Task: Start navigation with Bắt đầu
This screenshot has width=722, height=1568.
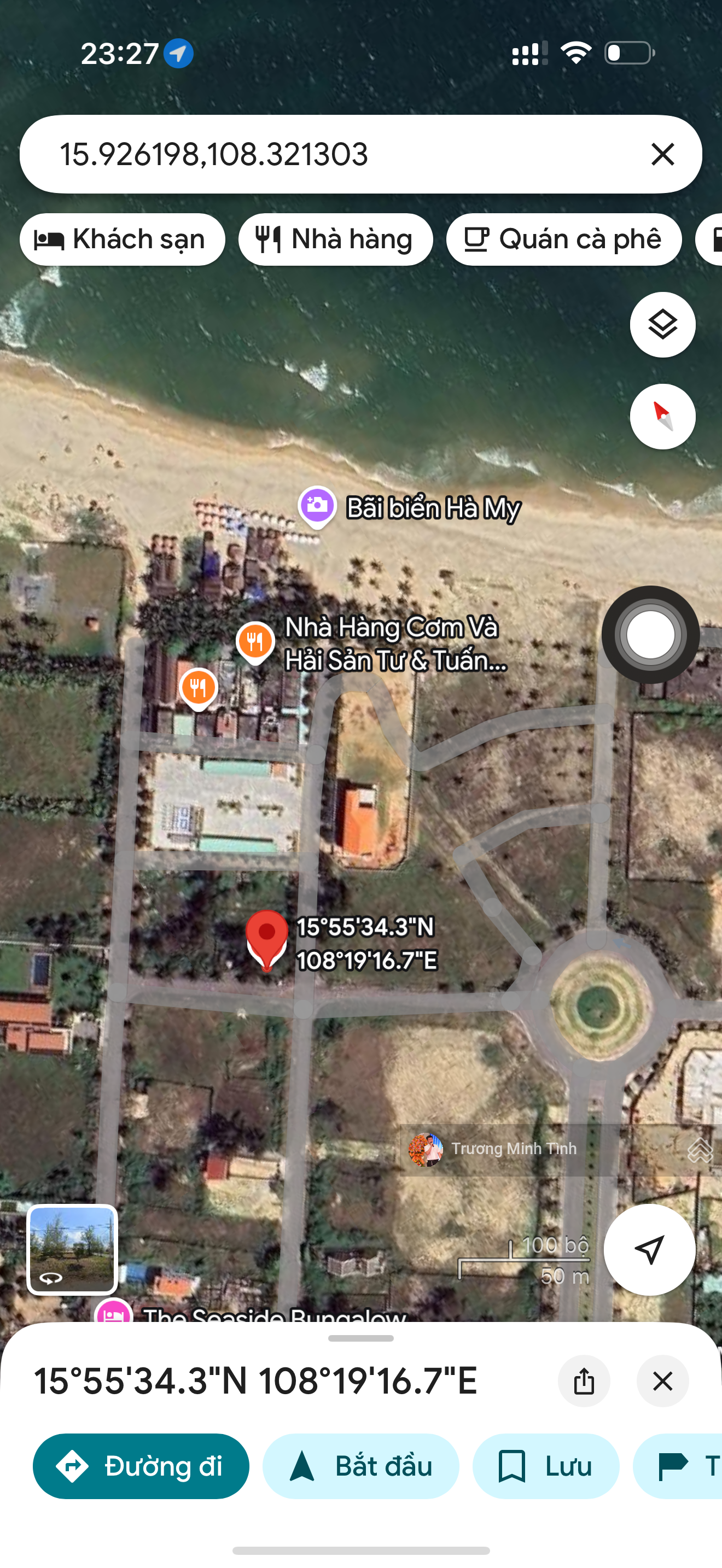Action: coord(360,1466)
